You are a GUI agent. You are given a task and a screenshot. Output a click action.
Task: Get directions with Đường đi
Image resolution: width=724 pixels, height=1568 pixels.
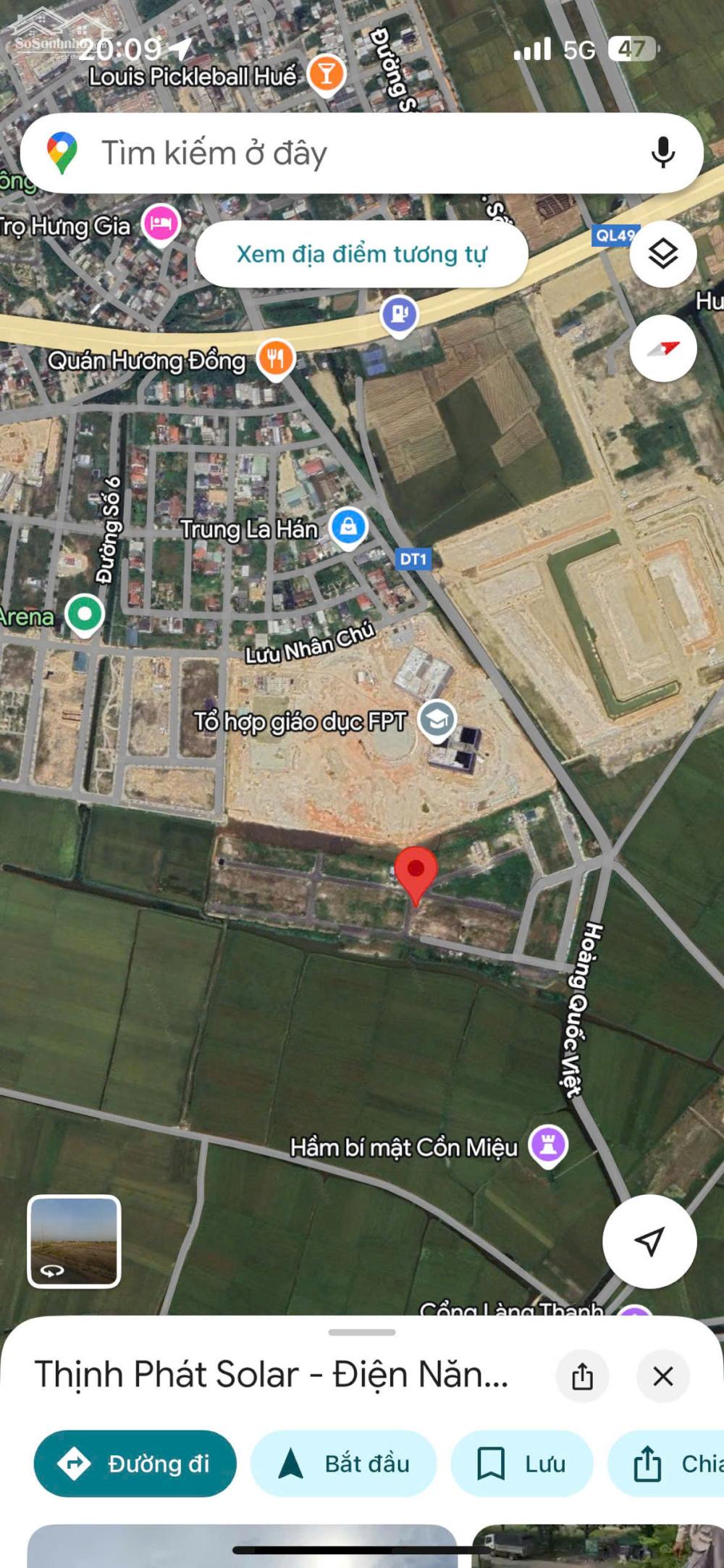click(x=135, y=1464)
